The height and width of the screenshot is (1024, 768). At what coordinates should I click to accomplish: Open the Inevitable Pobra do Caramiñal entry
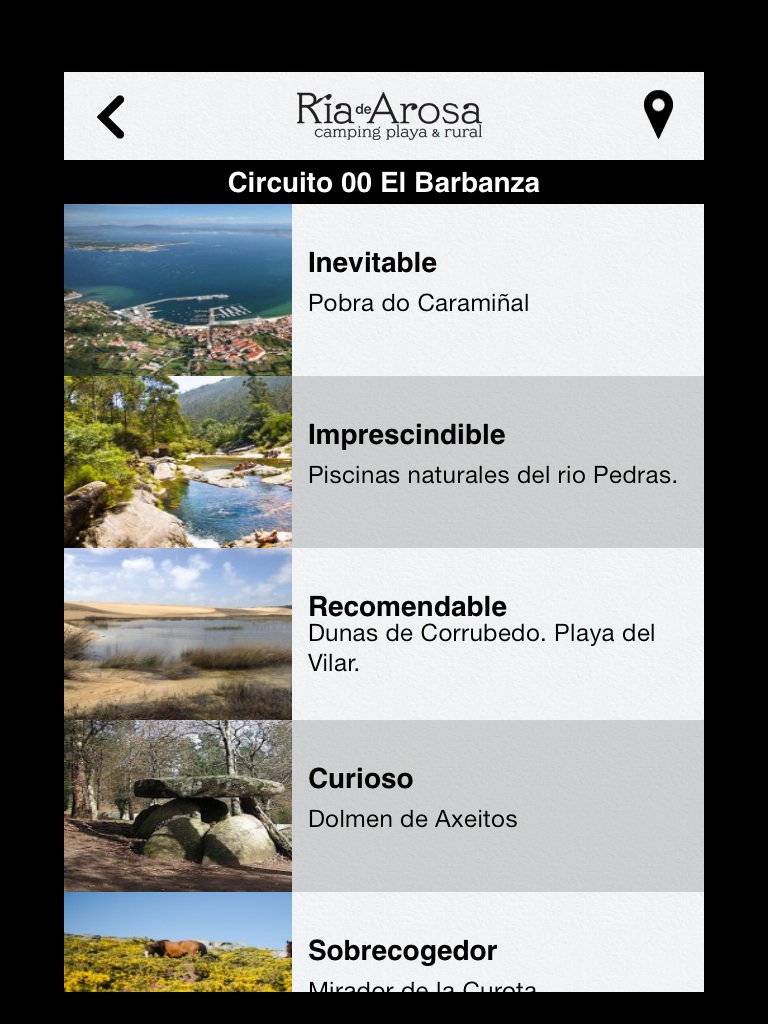(384, 290)
